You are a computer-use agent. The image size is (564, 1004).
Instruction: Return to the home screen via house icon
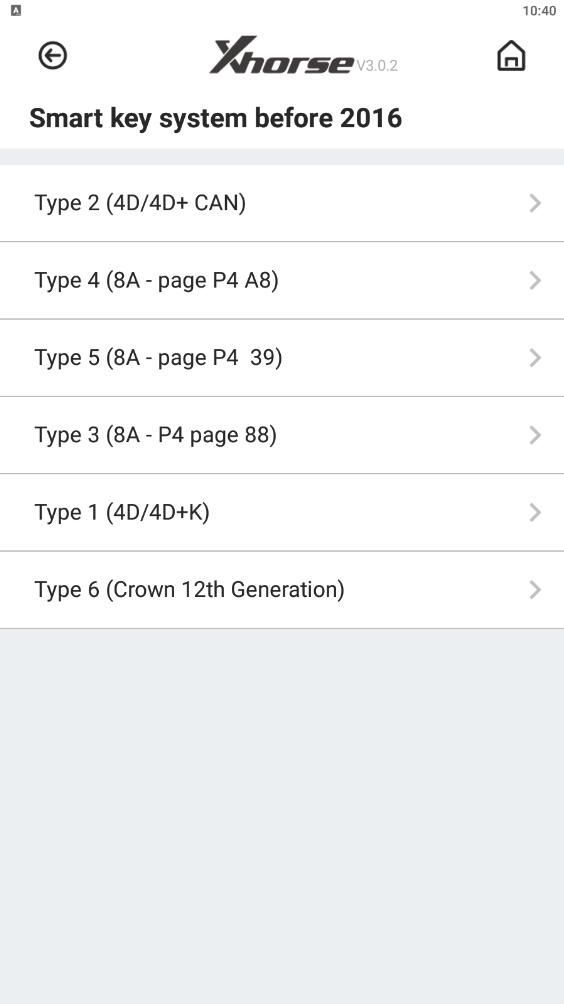pos(511,56)
